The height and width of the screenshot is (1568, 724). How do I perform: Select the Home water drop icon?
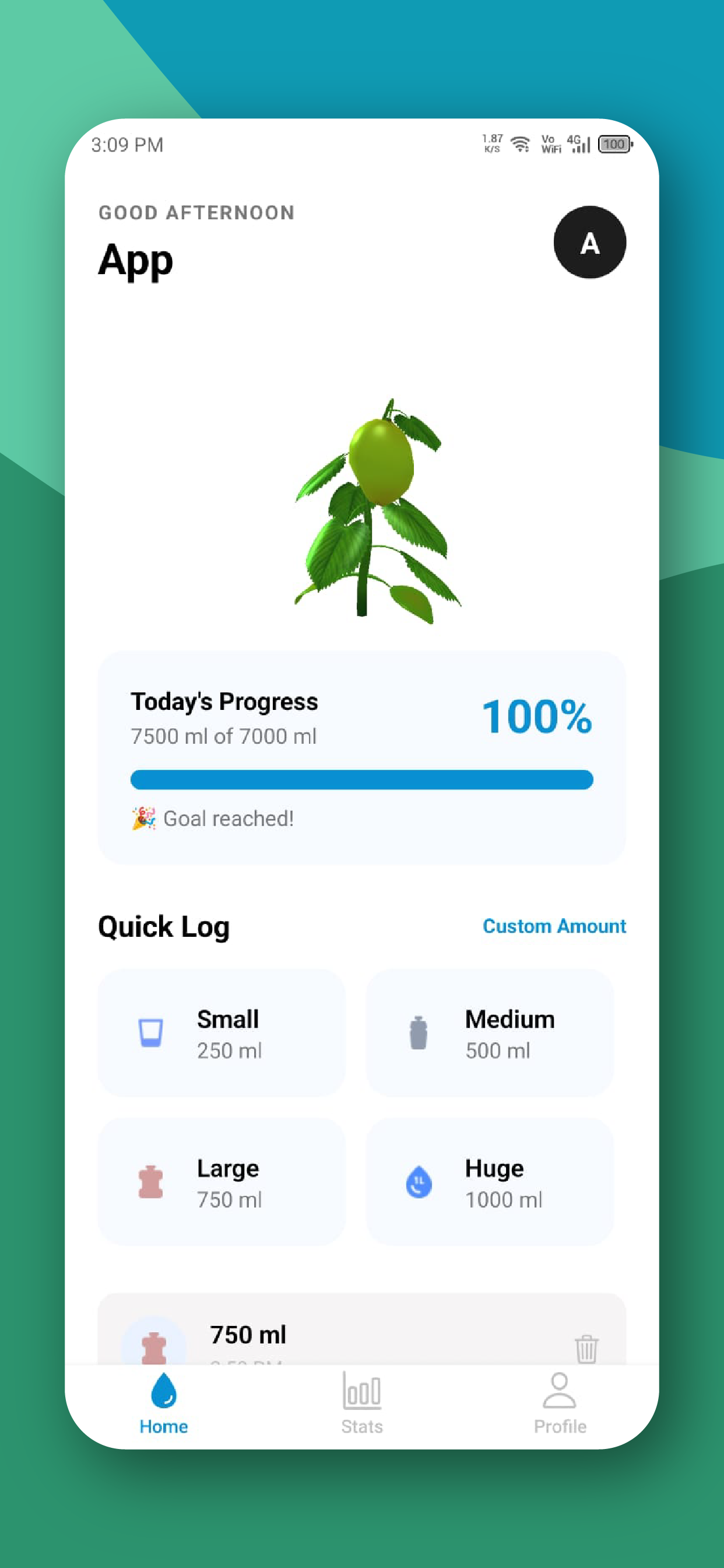coord(163,1390)
